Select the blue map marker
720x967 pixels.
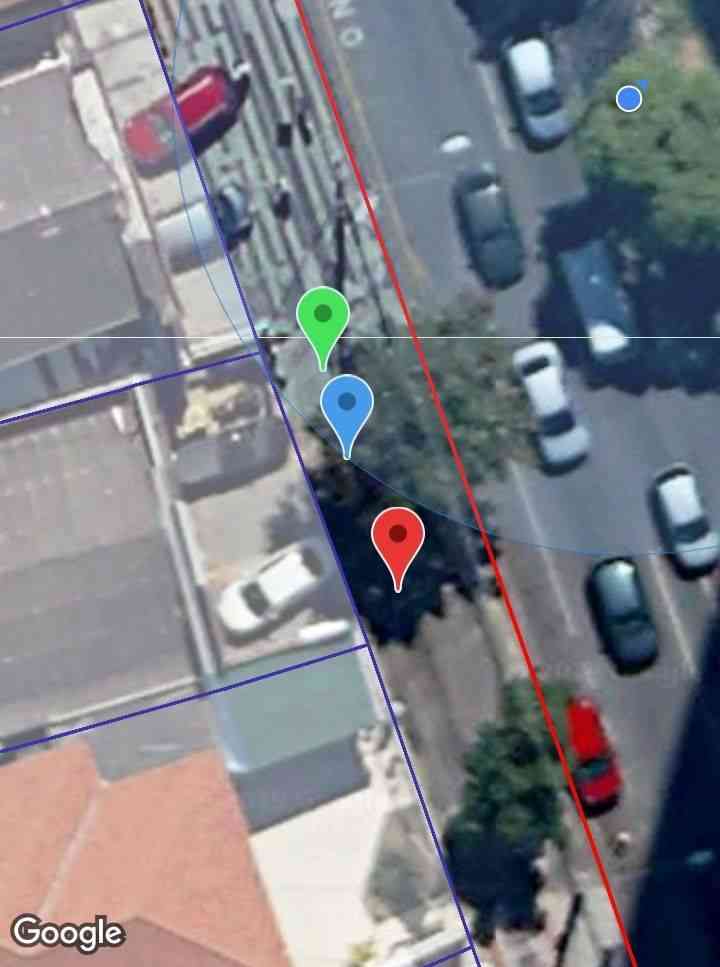tap(347, 406)
